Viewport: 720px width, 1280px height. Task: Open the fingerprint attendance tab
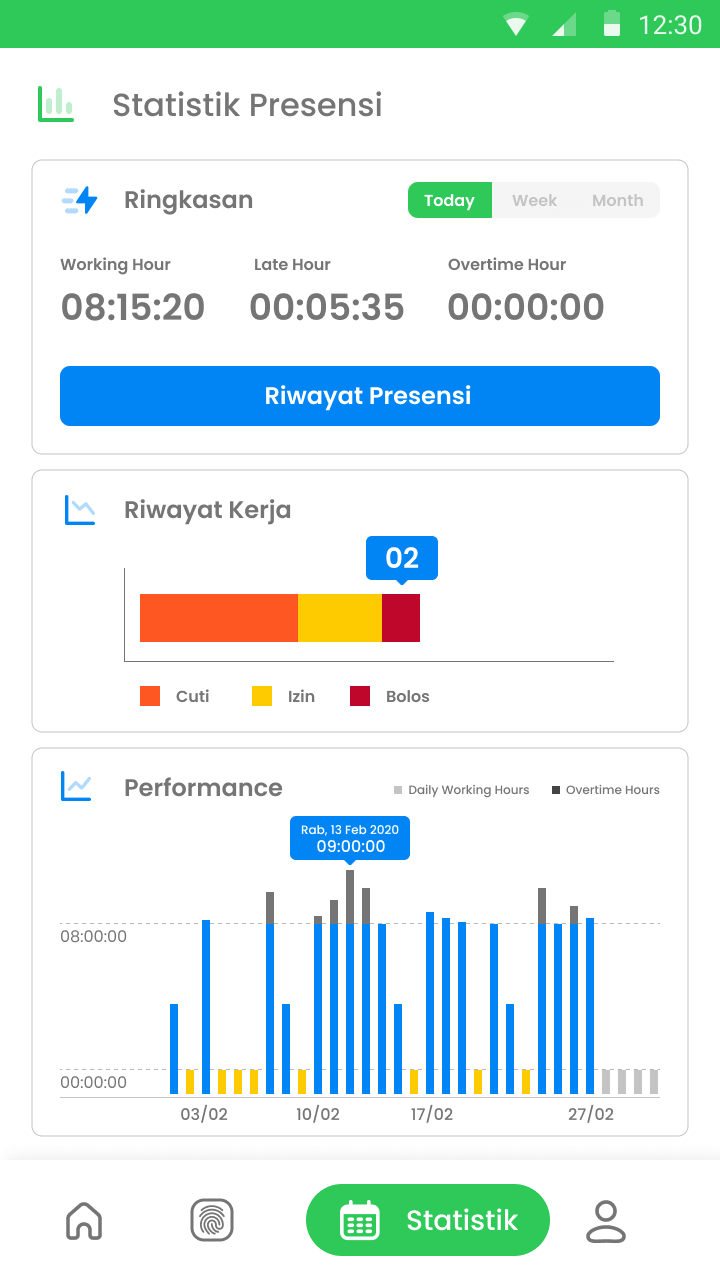pyautogui.click(x=212, y=1220)
